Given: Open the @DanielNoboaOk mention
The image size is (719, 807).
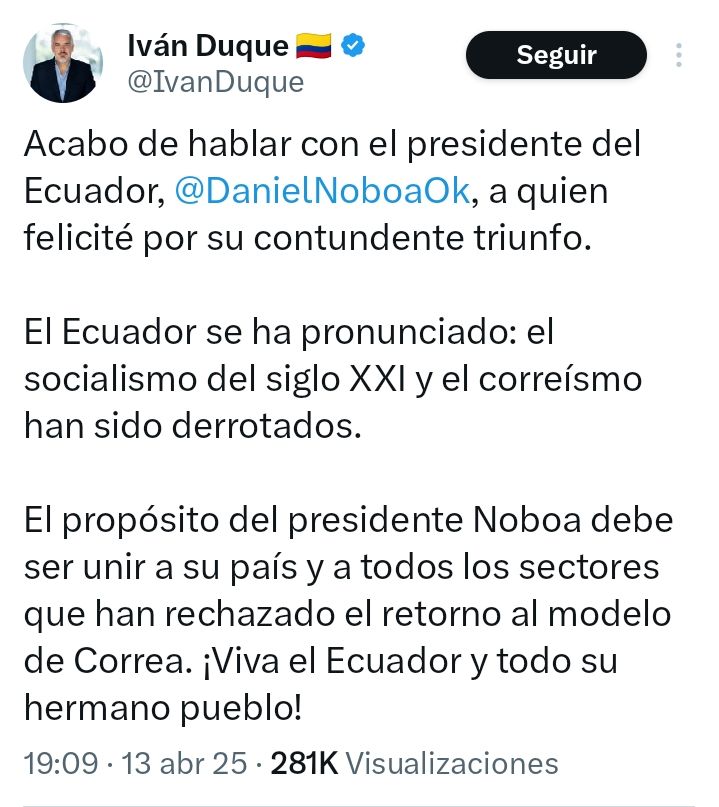Looking at the screenshot, I should (321, 191).
